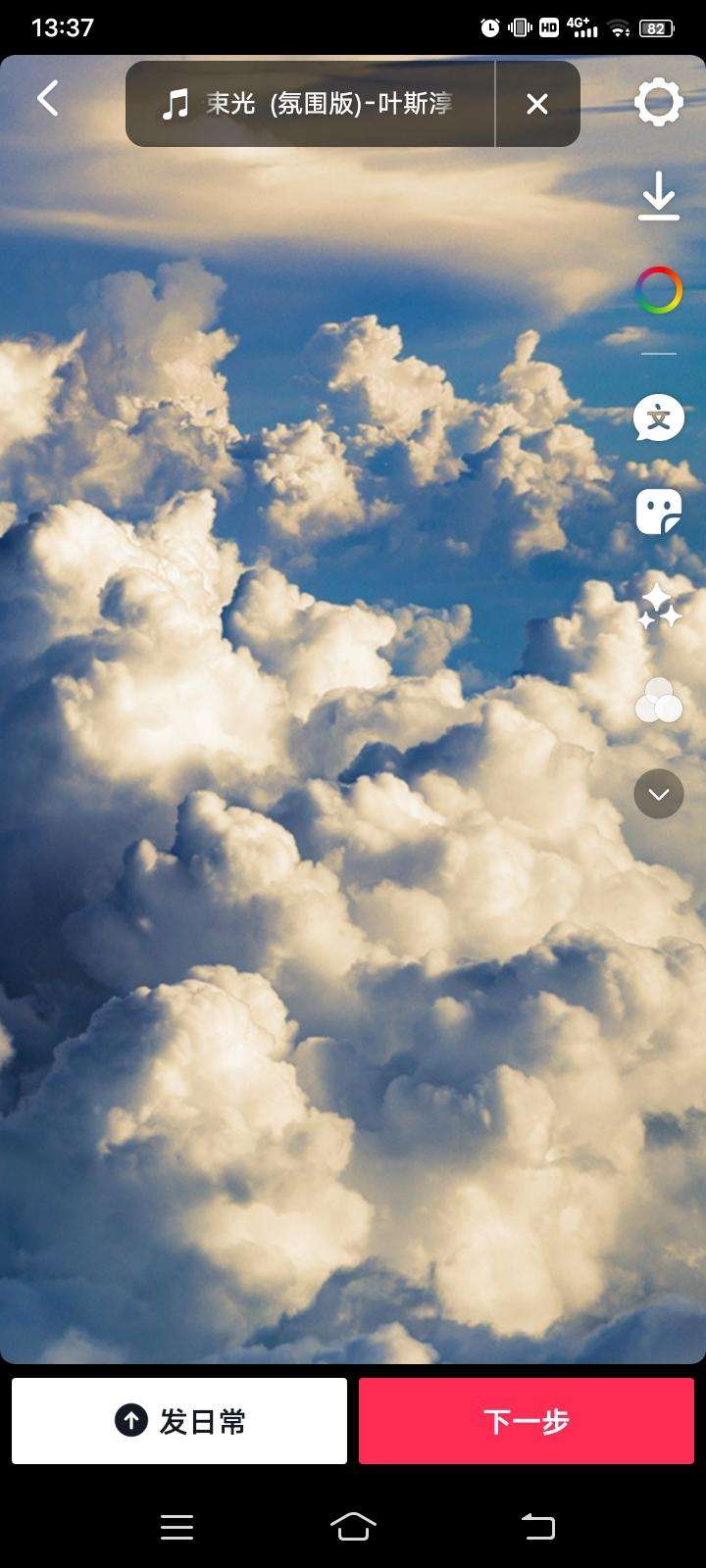
Task: Open the filters tool
Action: [658, 701]
